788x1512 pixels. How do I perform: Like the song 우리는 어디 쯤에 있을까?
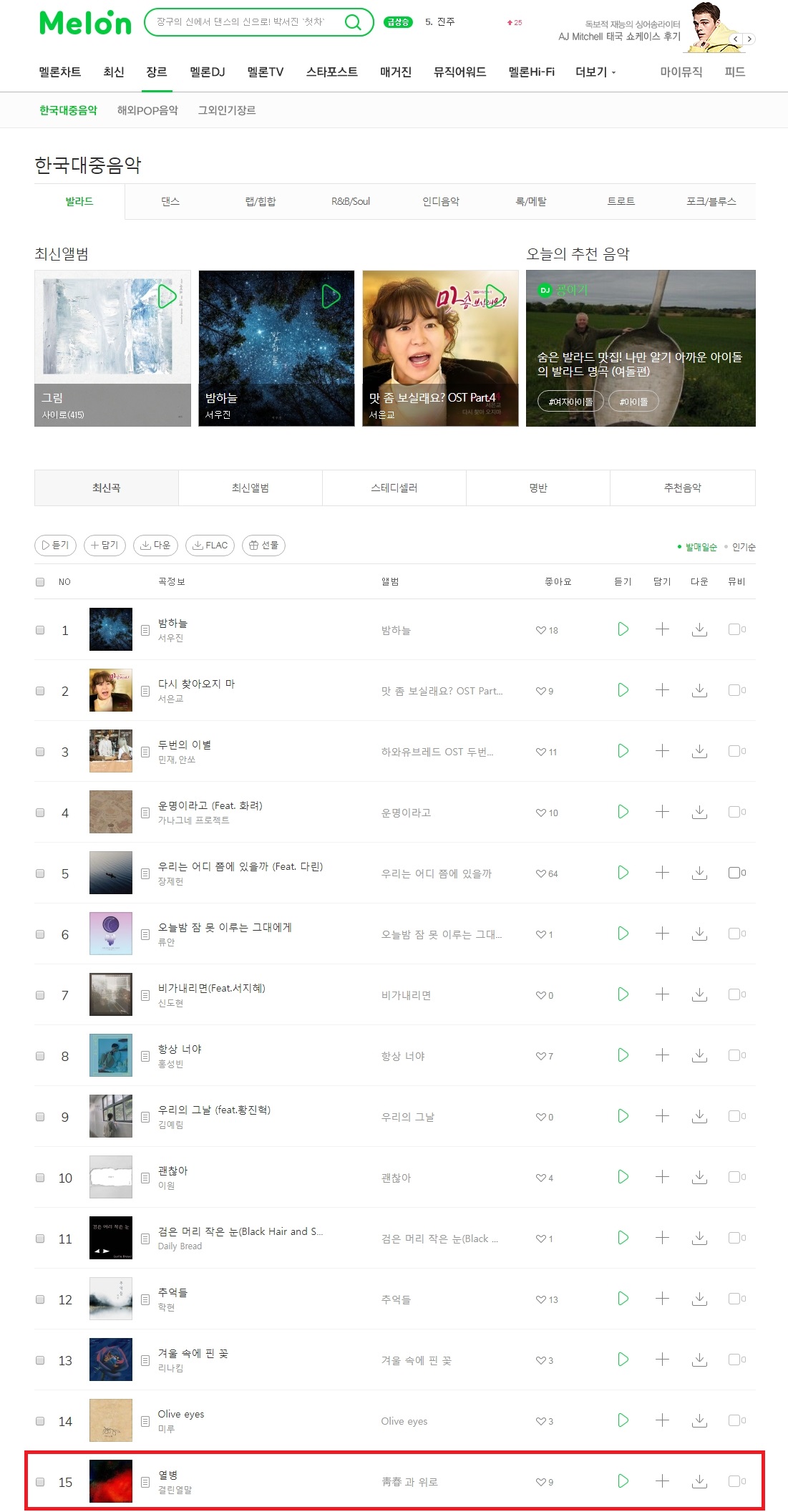(547, 873)
